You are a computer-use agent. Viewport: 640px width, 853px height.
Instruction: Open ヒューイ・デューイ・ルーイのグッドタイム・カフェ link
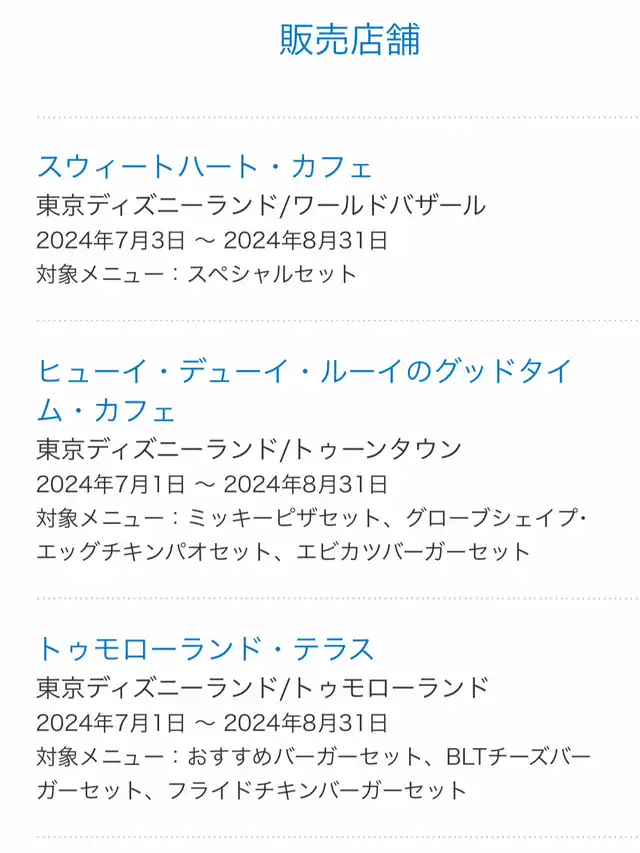click(x=305, y=372)
